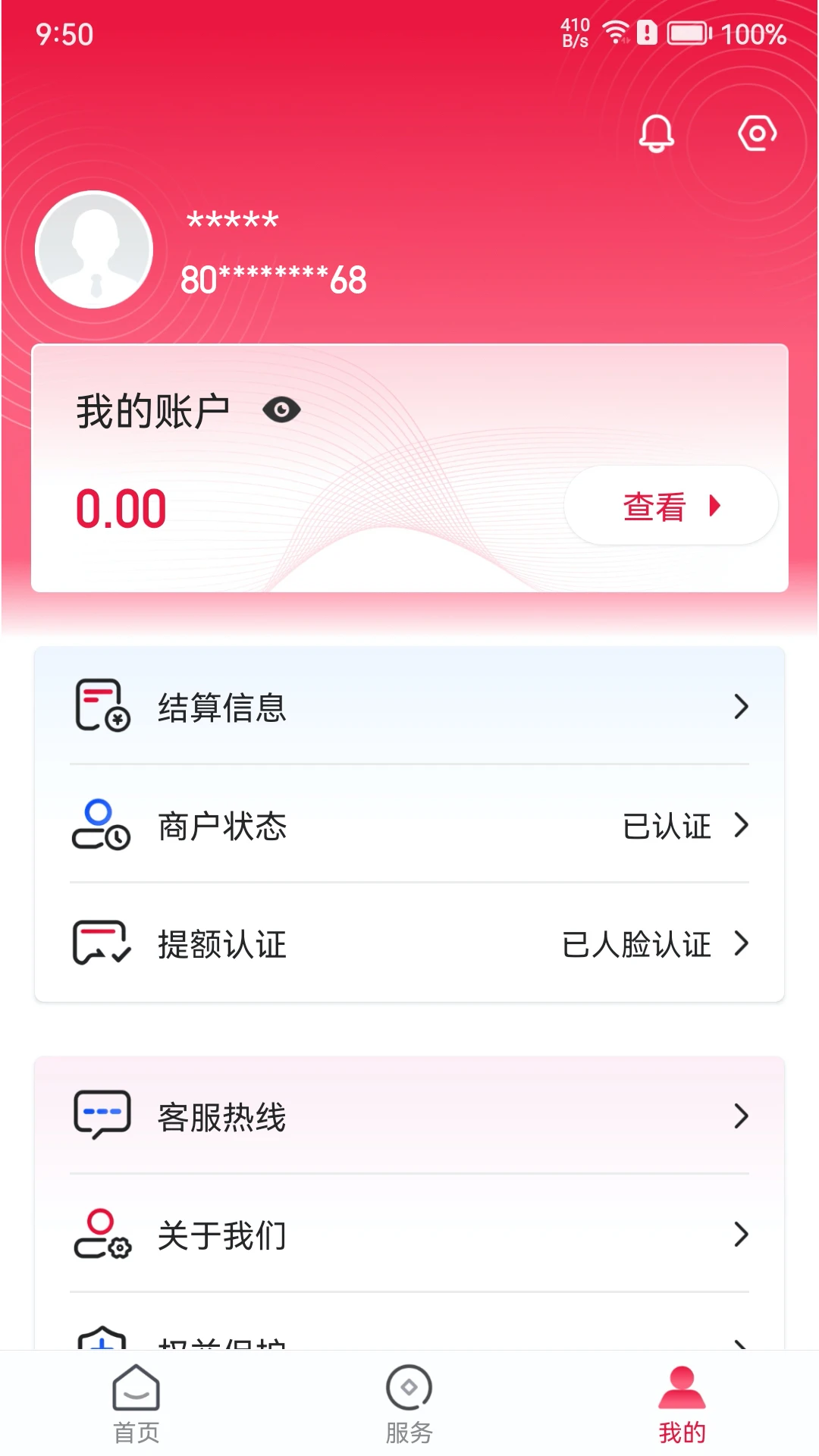Open 商户状态 via its right chevron
Screen dimensions: 819x1456
pos(741,827)
